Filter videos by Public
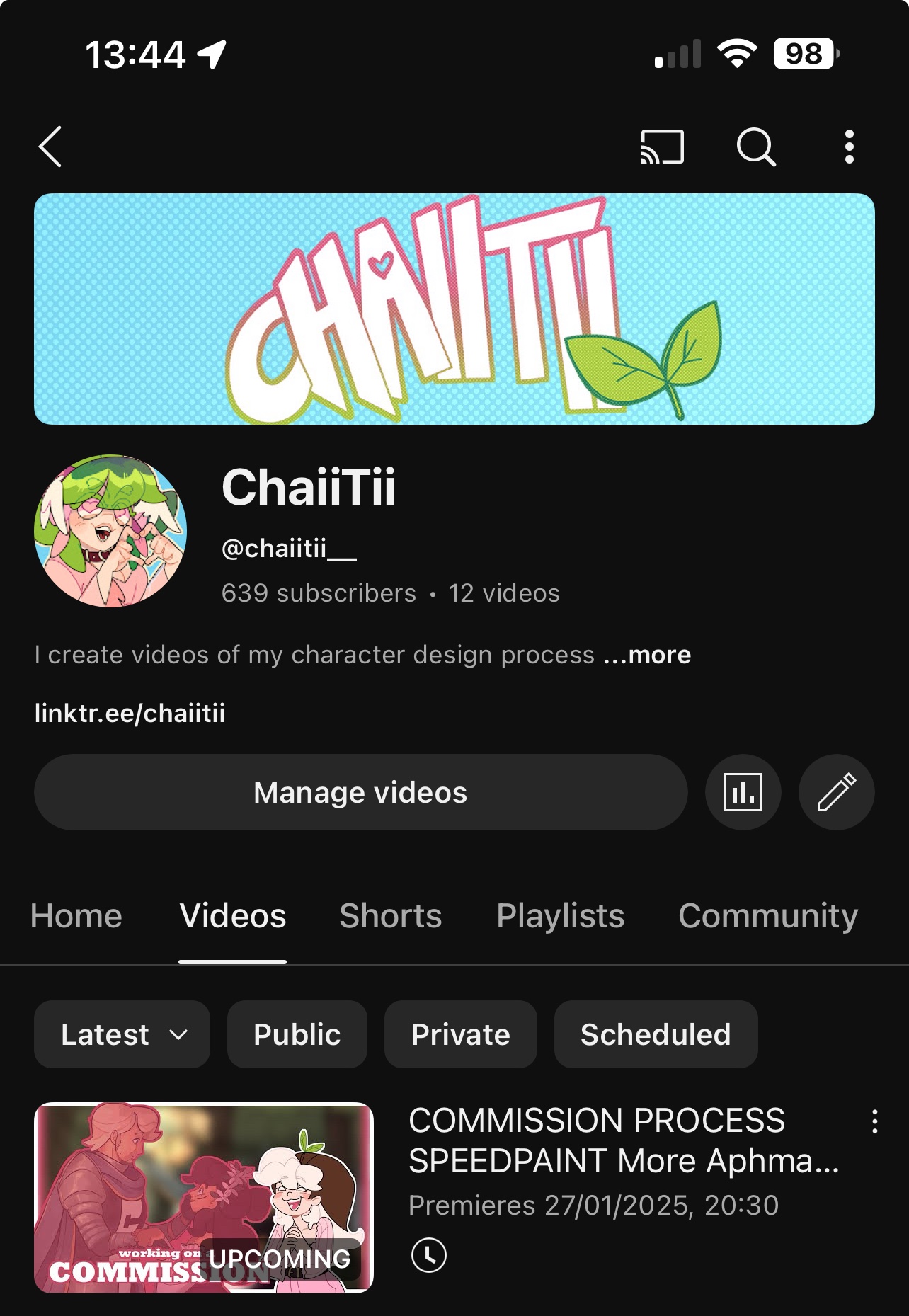Image resolution: width=909 pixels, height=1316 pixels. 297,1034
